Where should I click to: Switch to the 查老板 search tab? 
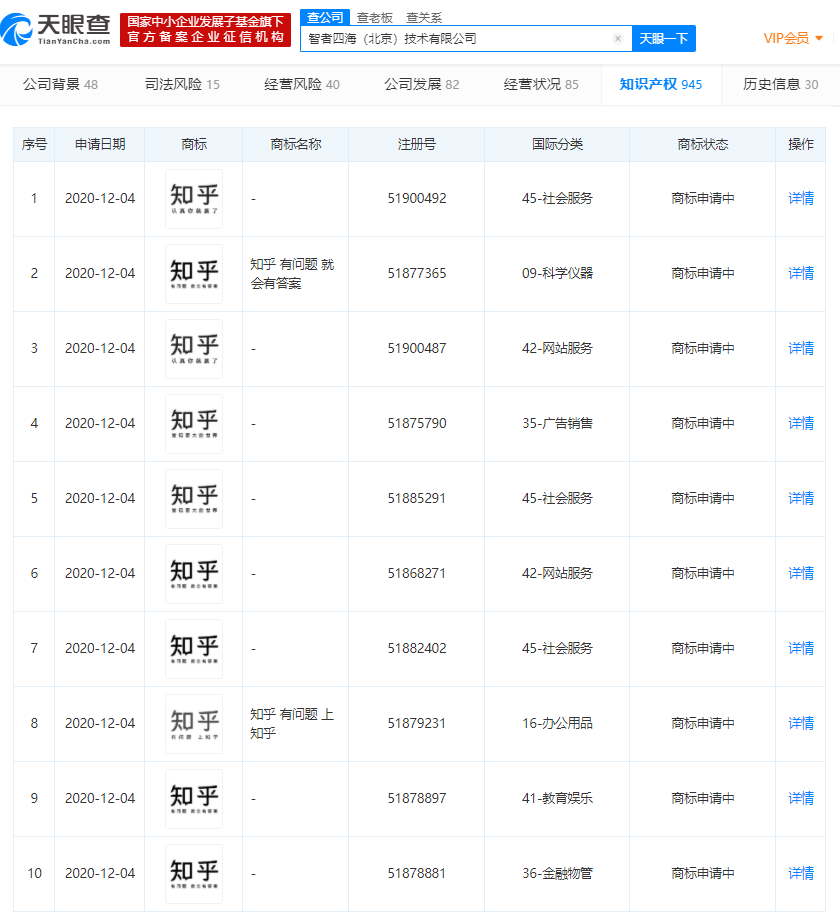click(x=375, y=17)
